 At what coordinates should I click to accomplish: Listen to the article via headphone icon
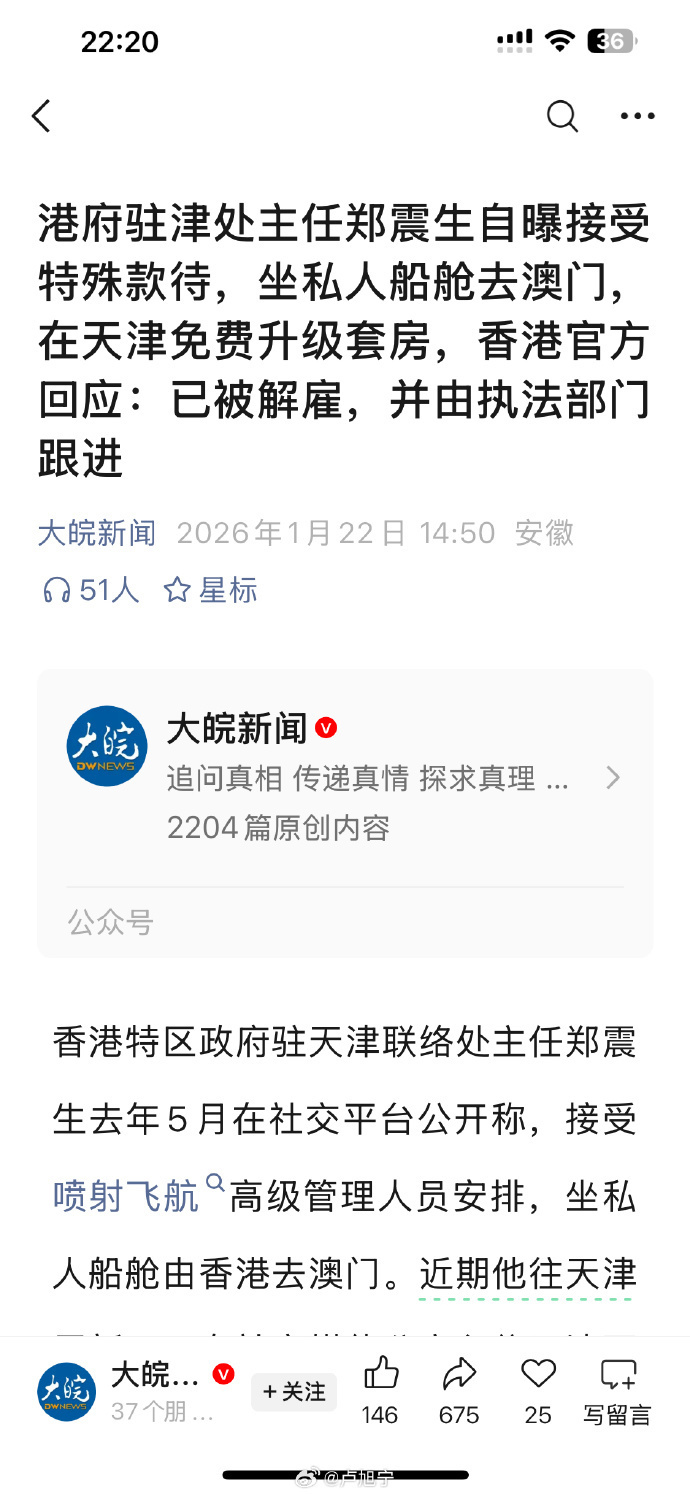pyautogui.click(x=57, y=590)
